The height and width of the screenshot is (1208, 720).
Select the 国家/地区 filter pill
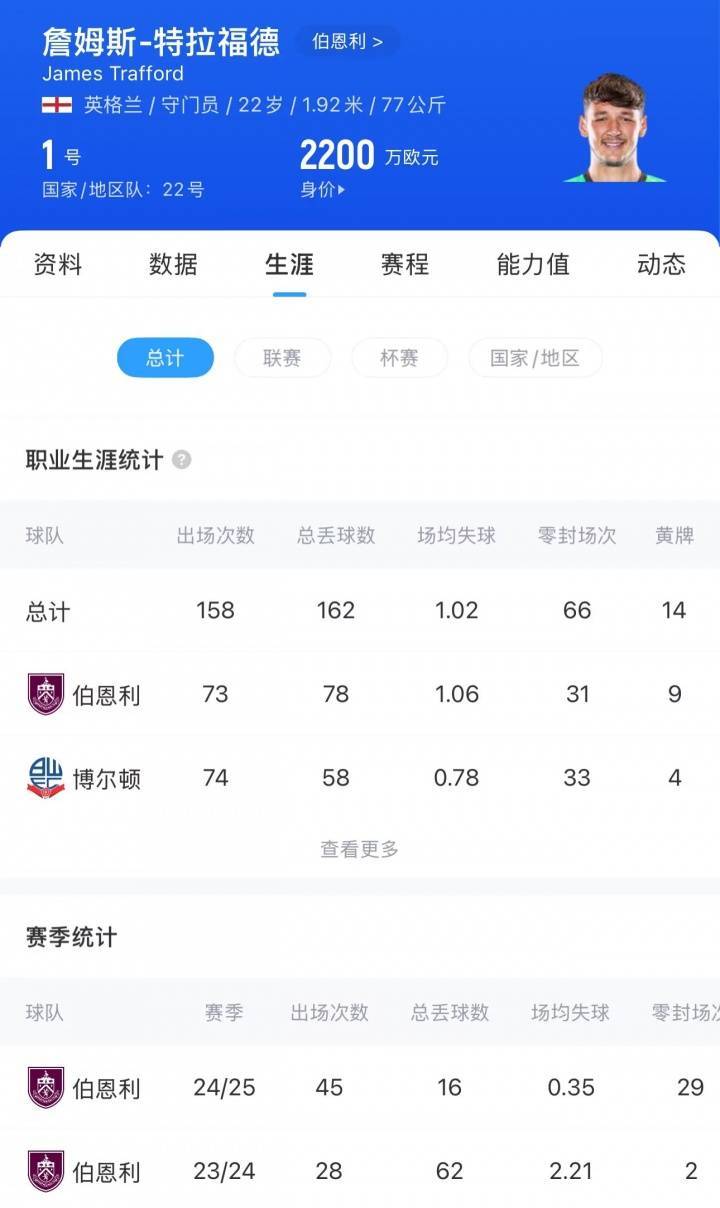click(x=534, y=357)
